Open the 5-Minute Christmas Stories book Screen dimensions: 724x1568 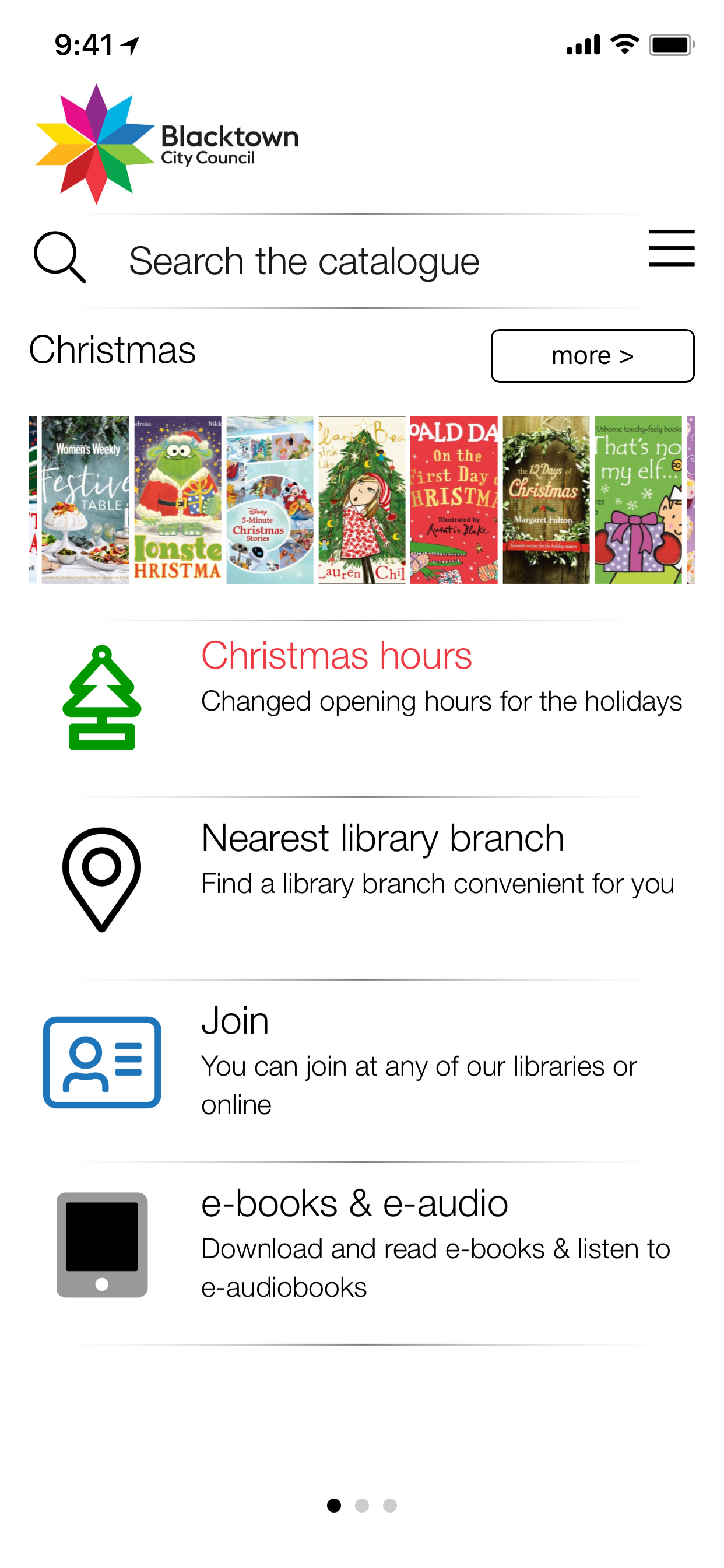[x=269, y=499]
